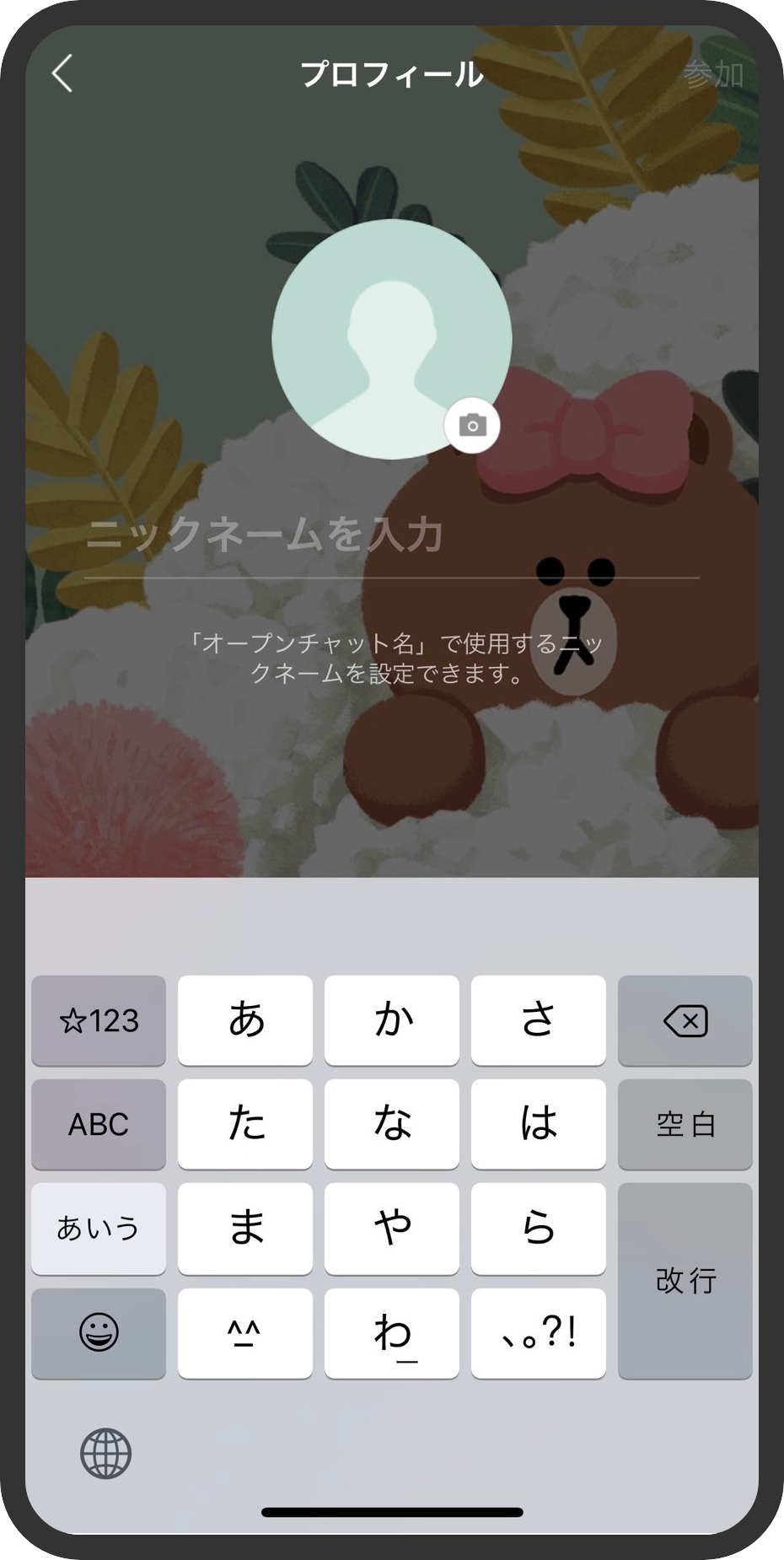Screen dimensions: 784x1560
Task: Focus the nickname input field
Action: pos(391,535)
